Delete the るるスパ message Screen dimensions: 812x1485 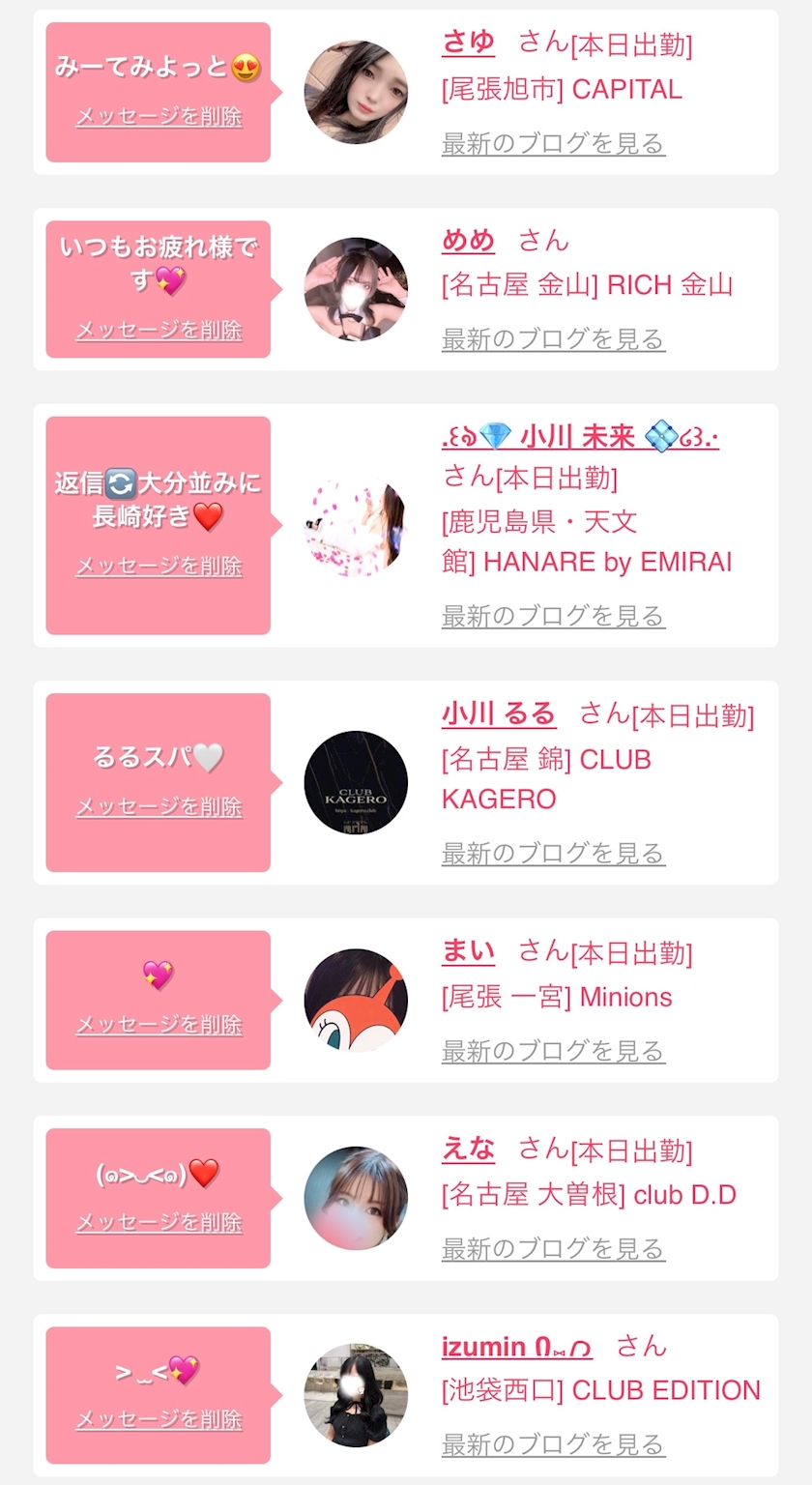[159, 806]
